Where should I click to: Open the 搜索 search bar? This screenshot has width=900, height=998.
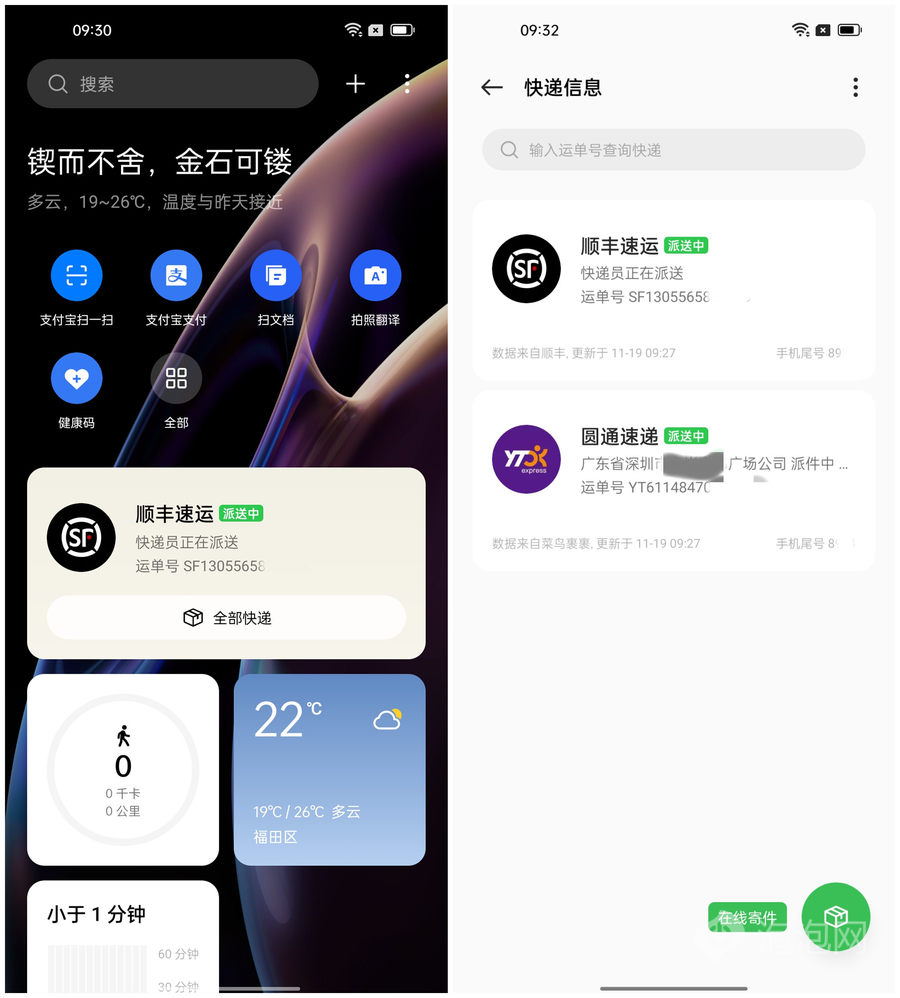(x=172, y=84)
